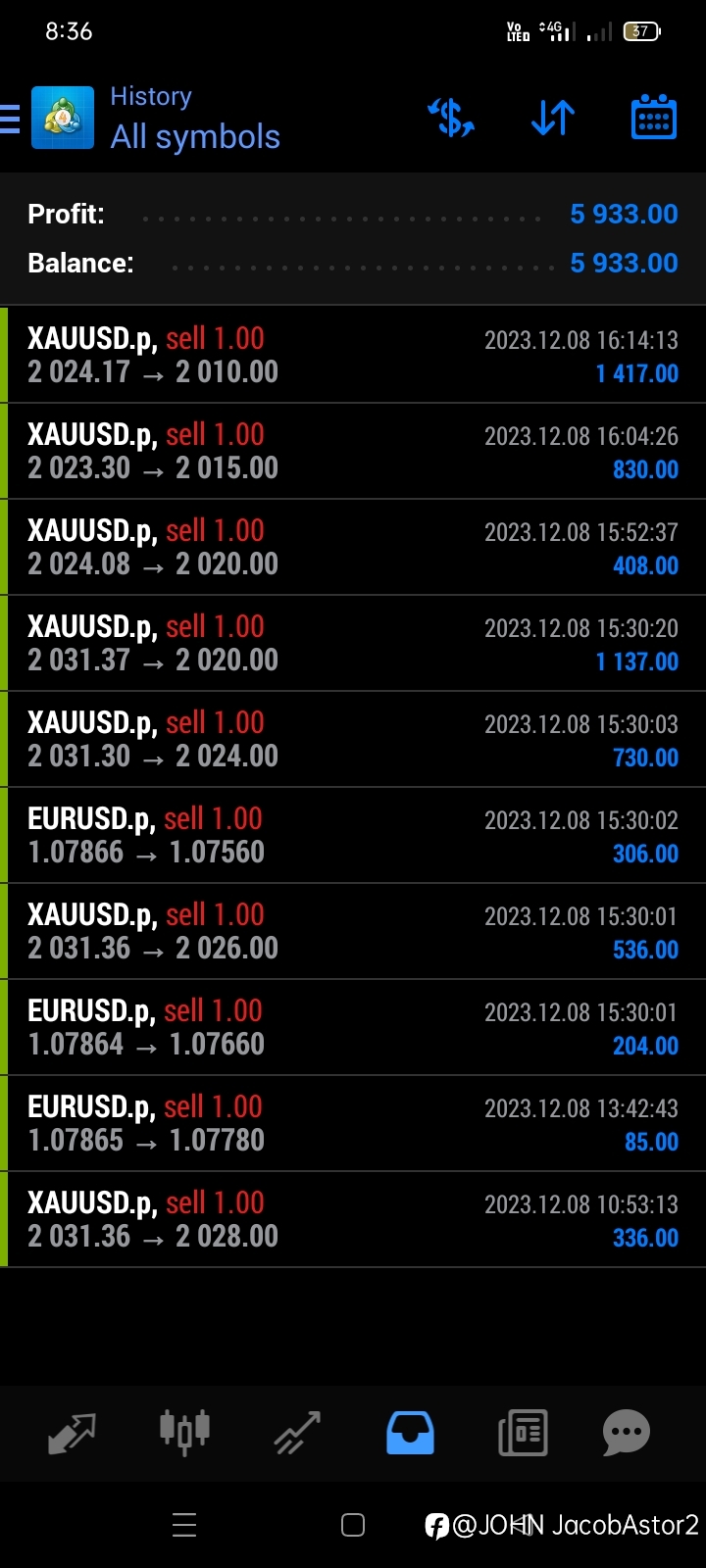Open system recent apps menu
The width and height of the screenshot is (706, 1568).
click(184, 1525)
